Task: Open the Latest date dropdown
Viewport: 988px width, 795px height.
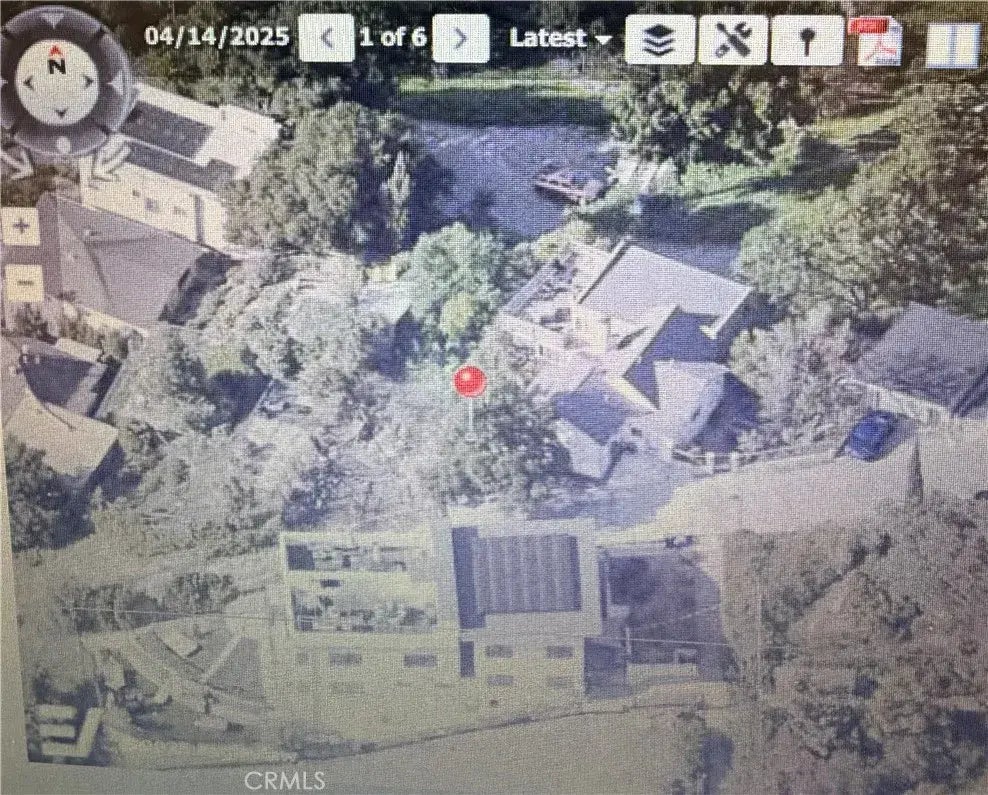Action: 561,39
